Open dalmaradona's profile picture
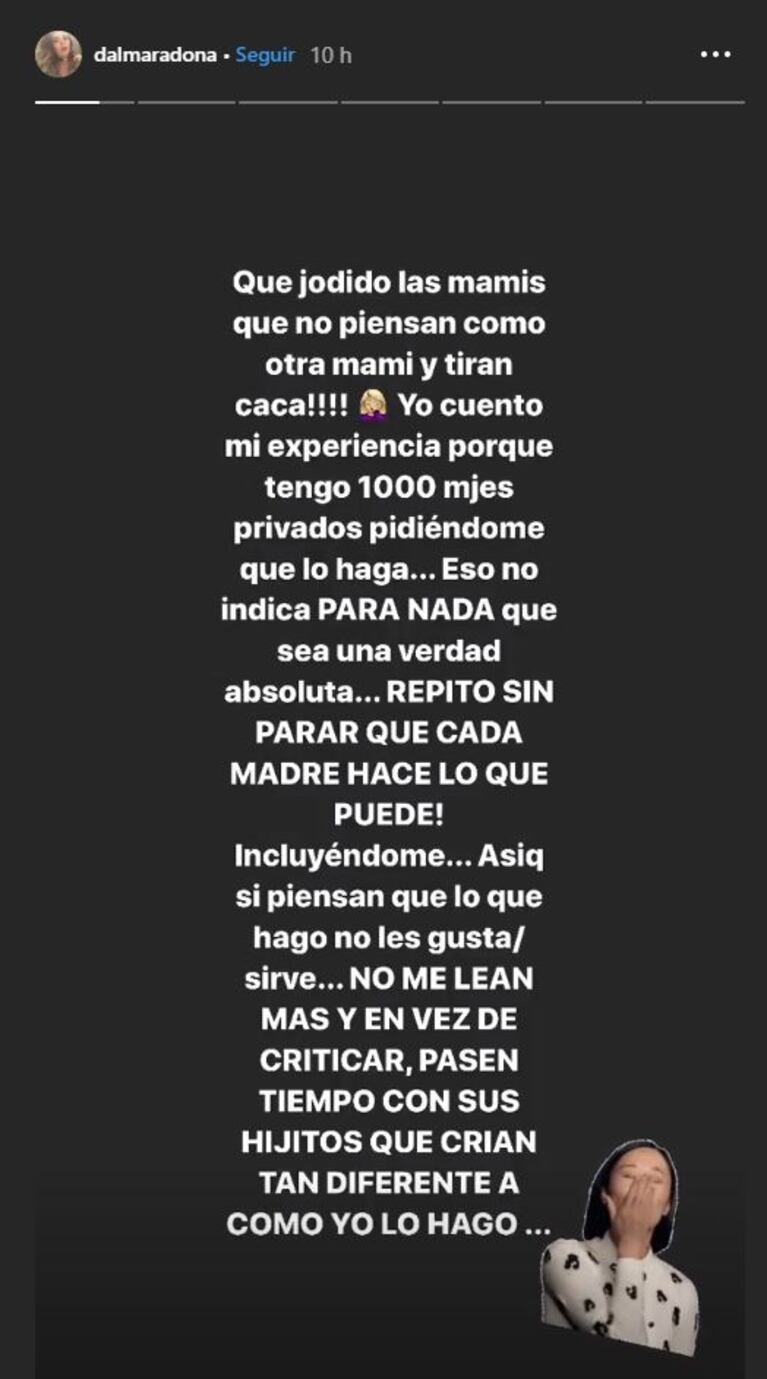The width and height of the screenshot is (767, 1379). click(58, 55)
